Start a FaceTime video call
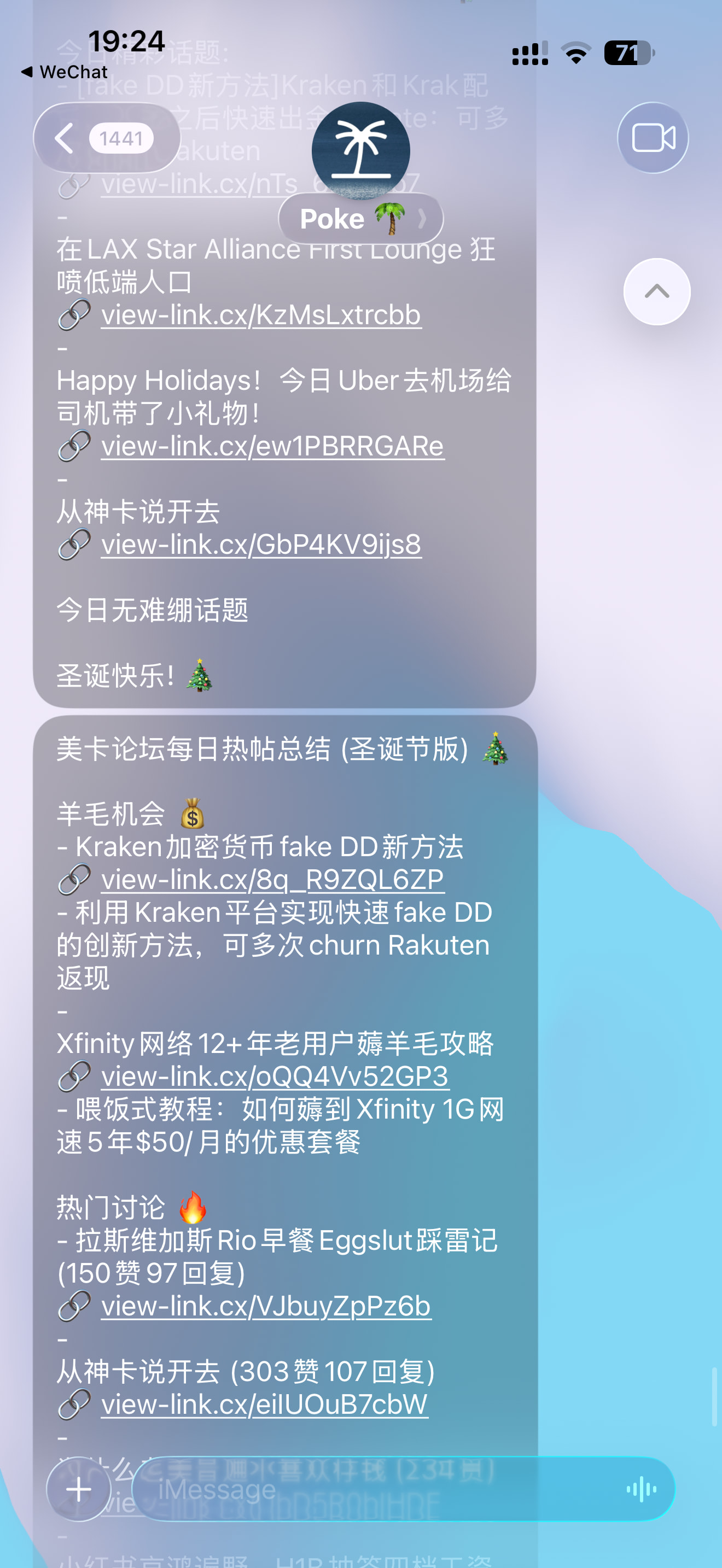Image resolution: width=722 pixels, height=1568 pixels. [x=653, y=138]
